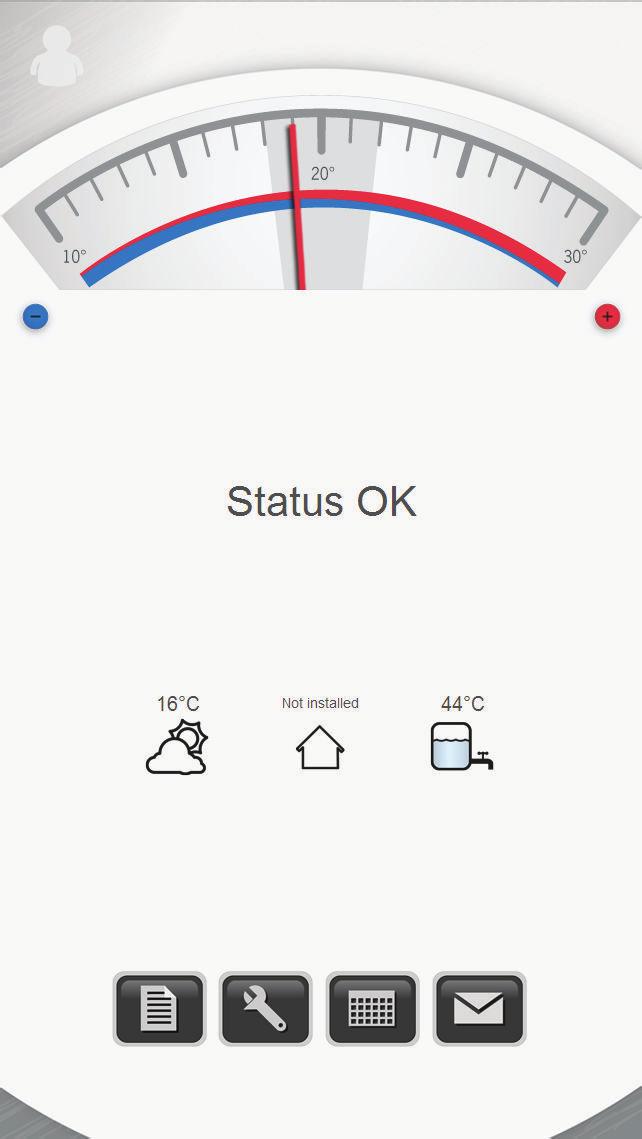
Task: Open the calendar schedule button
Action: 372,1009
